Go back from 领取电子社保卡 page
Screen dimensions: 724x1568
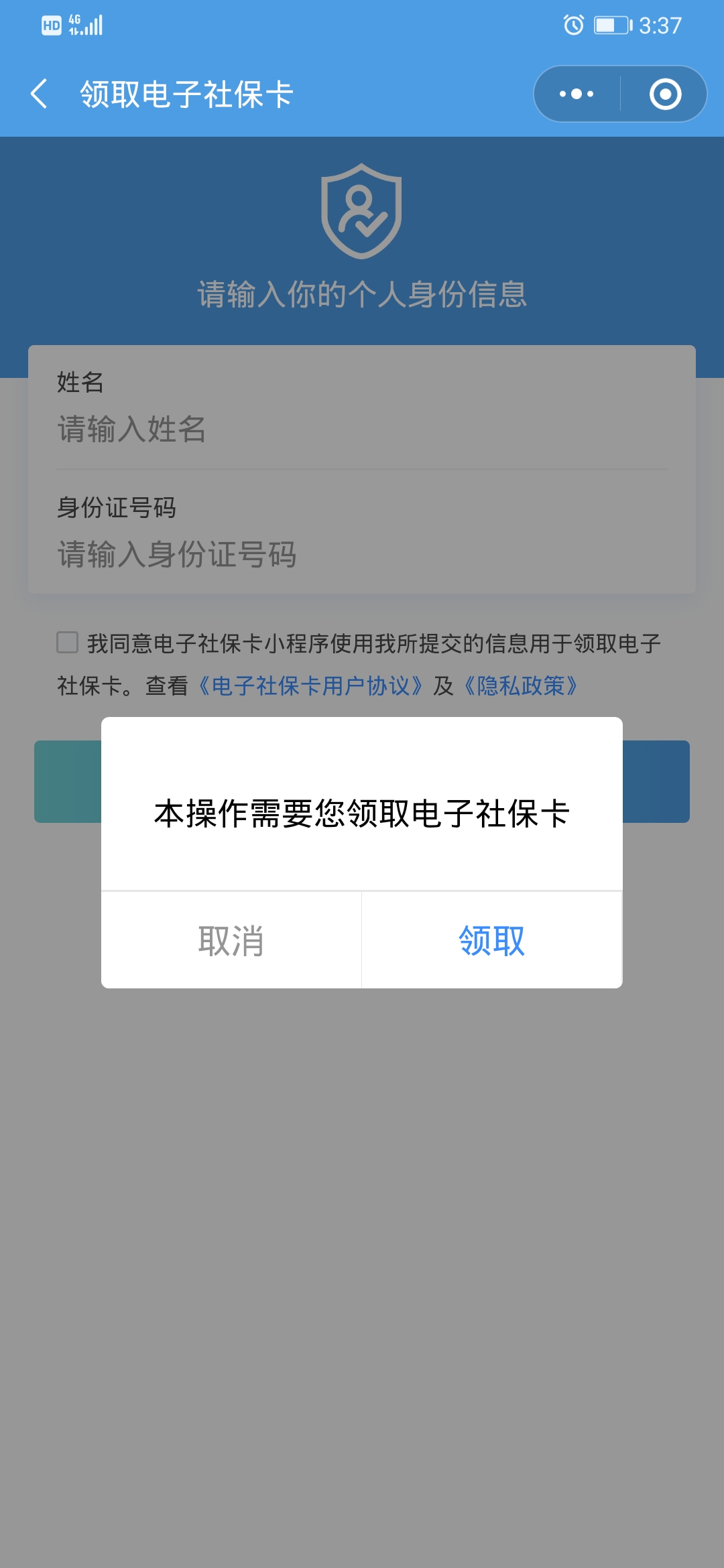(x=40, y=94)
